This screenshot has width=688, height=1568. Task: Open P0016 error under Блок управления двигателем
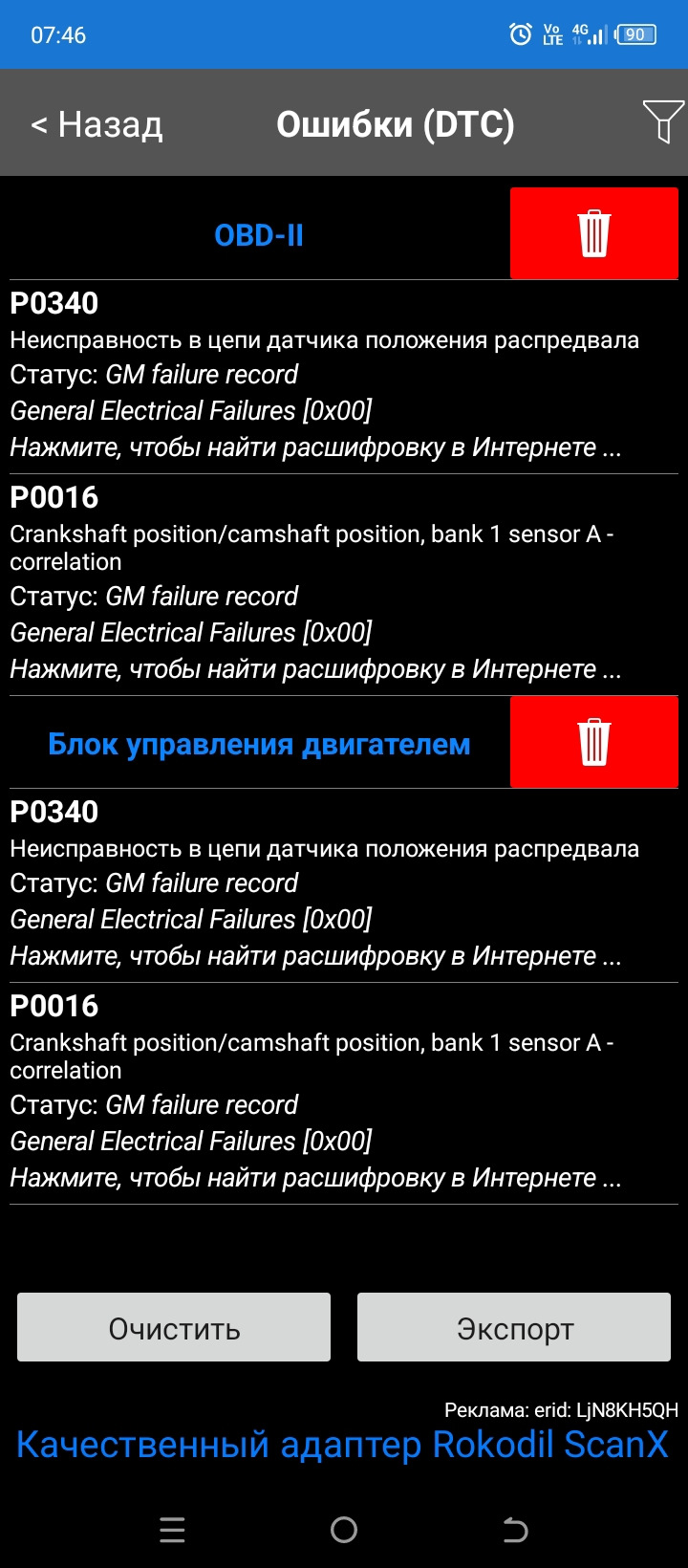pyautogui.click(x=325, y=1092)
